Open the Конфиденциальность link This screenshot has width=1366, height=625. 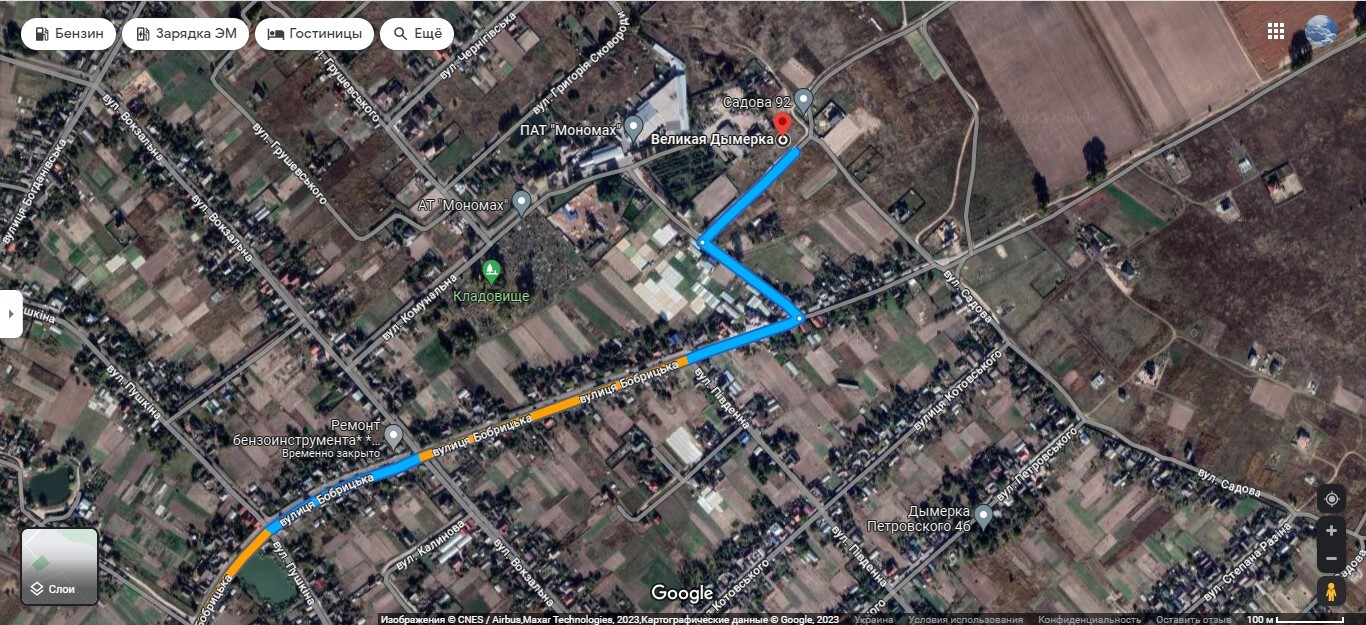1089,620
